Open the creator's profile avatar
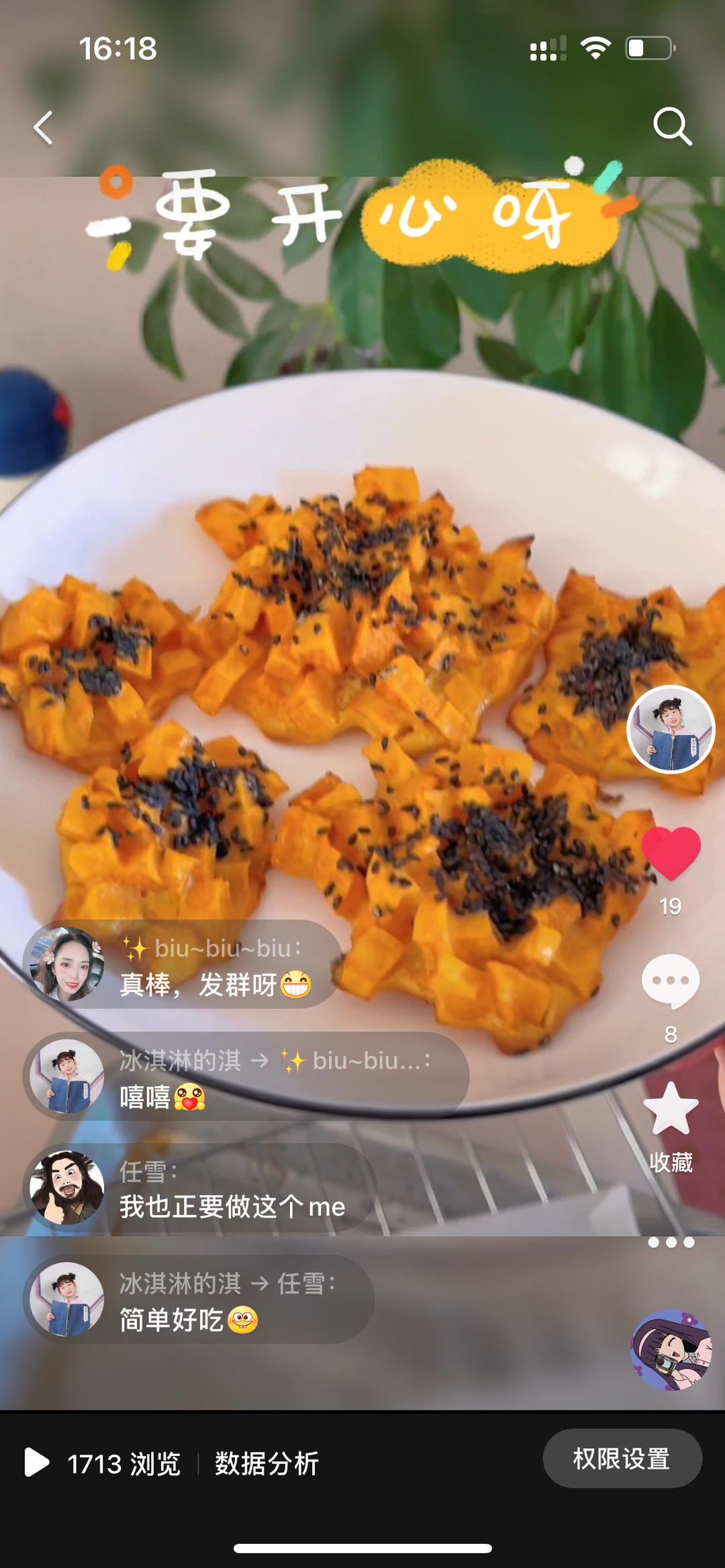The width and height of the screenshot is (725, 1568). pyautogui.click(x=671, y=730)
